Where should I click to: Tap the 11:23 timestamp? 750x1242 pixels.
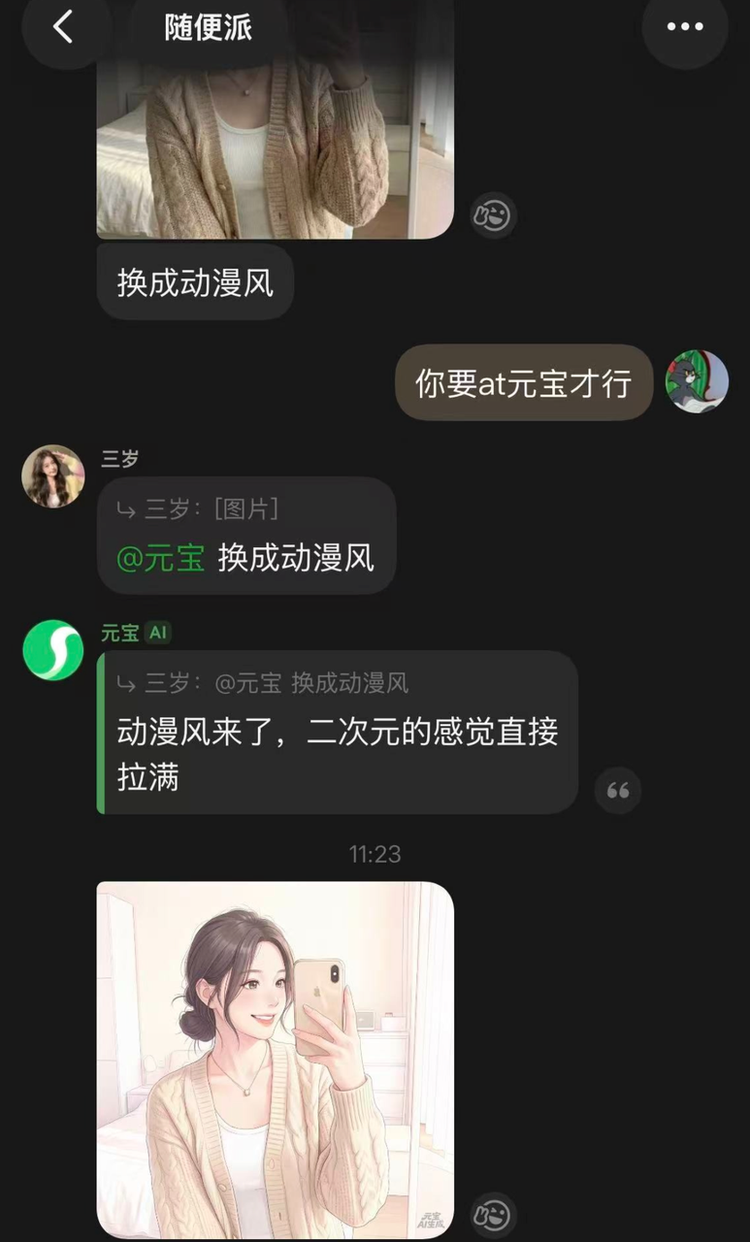[x=374, y=854]
